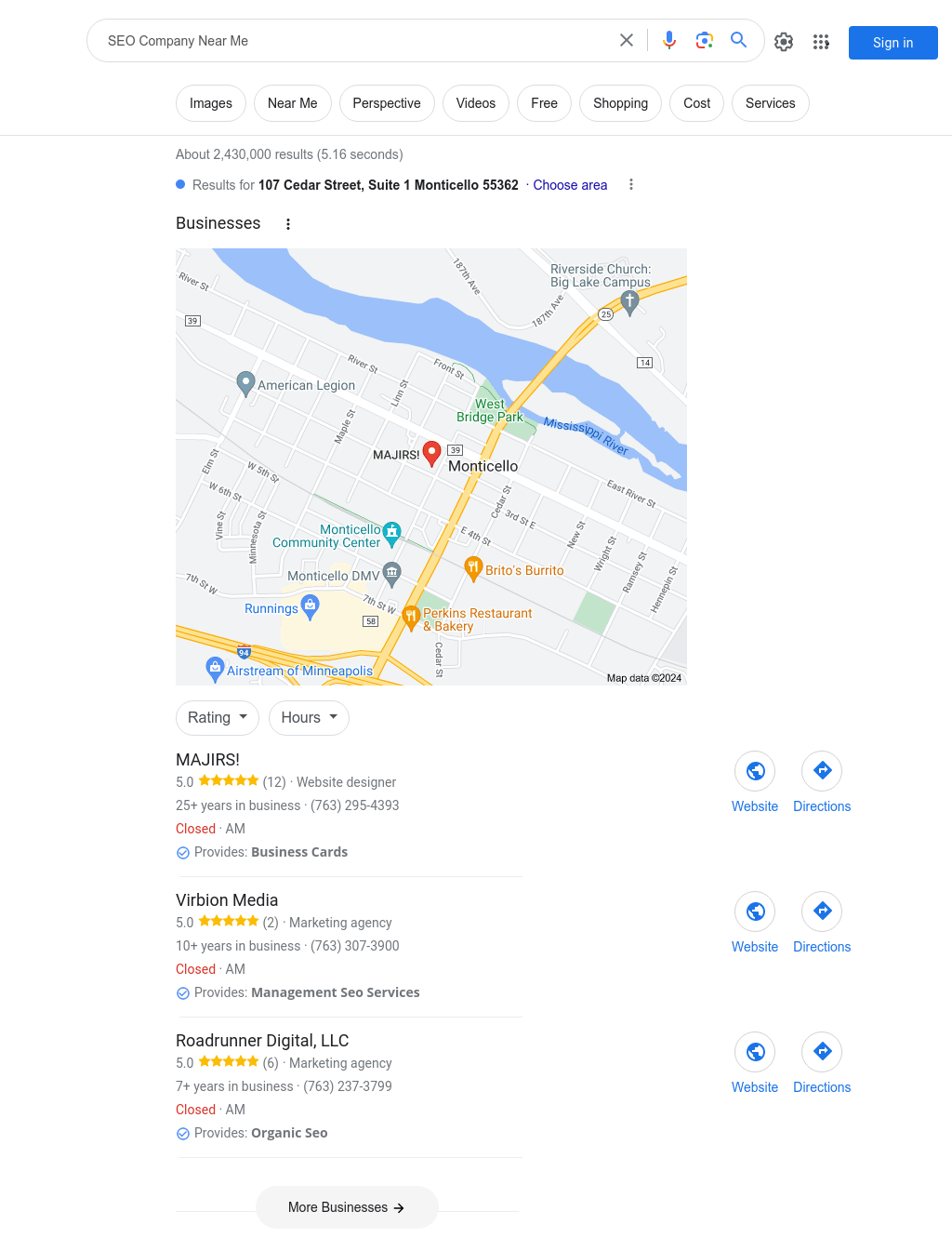952x1251 pixels.
Task: Start a voice search with the microphone
Action: point(669,40)
